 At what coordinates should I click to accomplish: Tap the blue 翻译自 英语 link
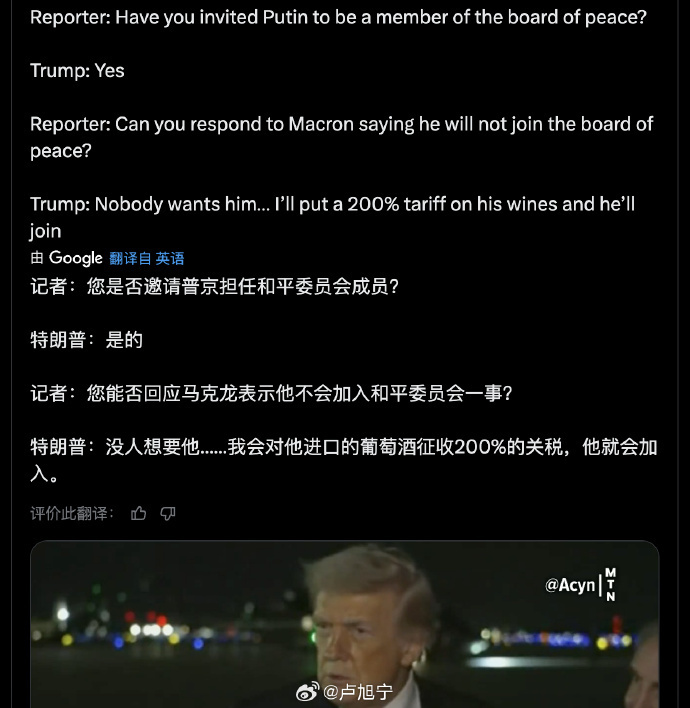[146, 258]
